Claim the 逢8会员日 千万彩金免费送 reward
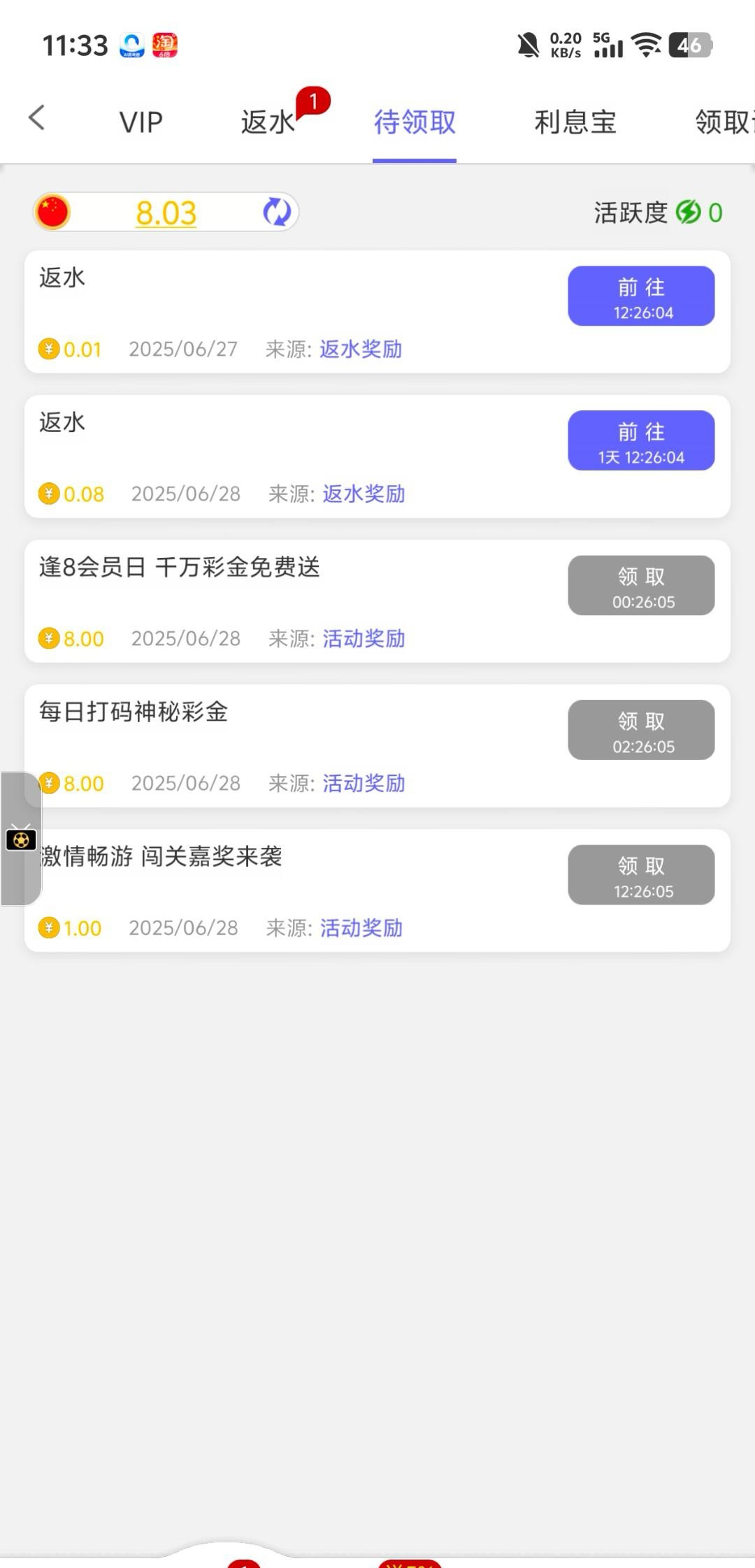This screenshot has width=755, height=1568. click(x=640, y=586)
